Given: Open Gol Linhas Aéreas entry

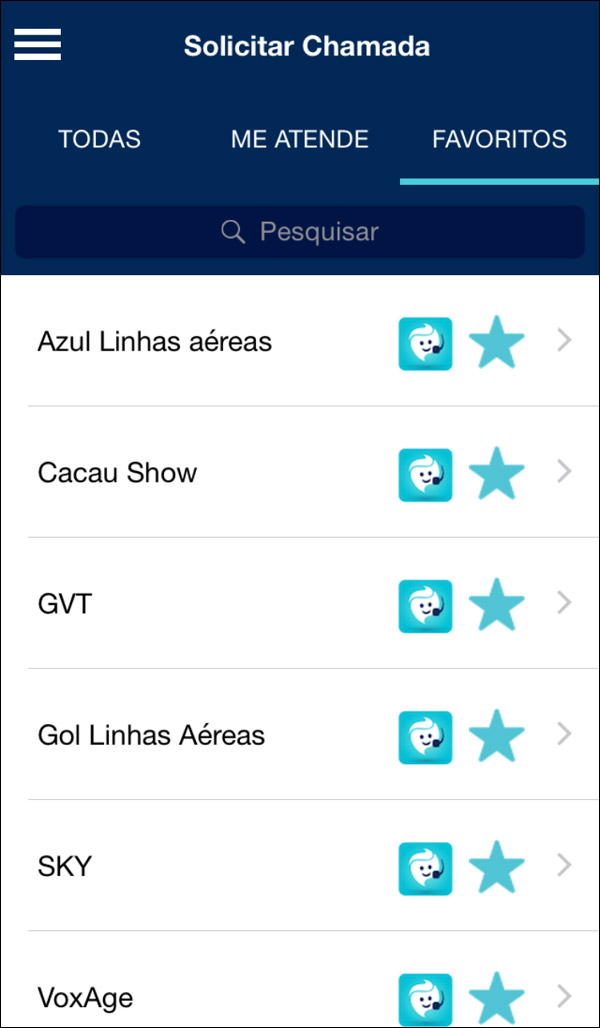Looking at the screenshot, I should tap(300, 735).
